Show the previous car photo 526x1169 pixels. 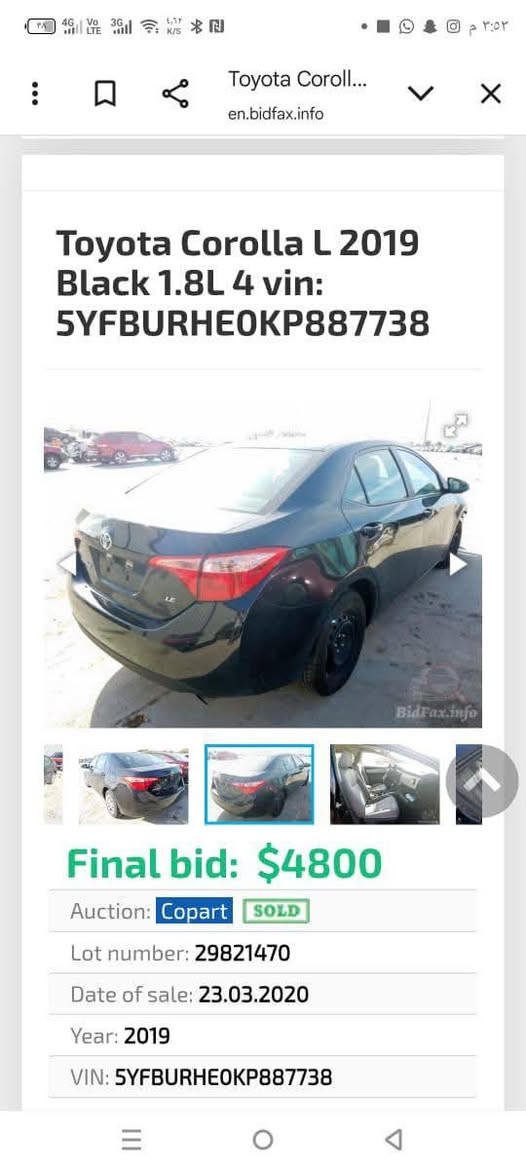point(68,564)
